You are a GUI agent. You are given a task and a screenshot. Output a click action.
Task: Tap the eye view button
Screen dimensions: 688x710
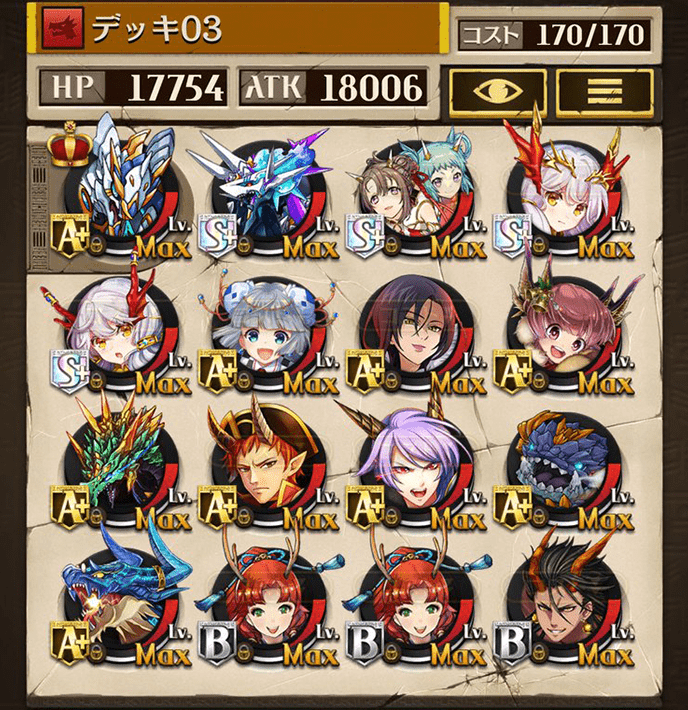(497, 91)
